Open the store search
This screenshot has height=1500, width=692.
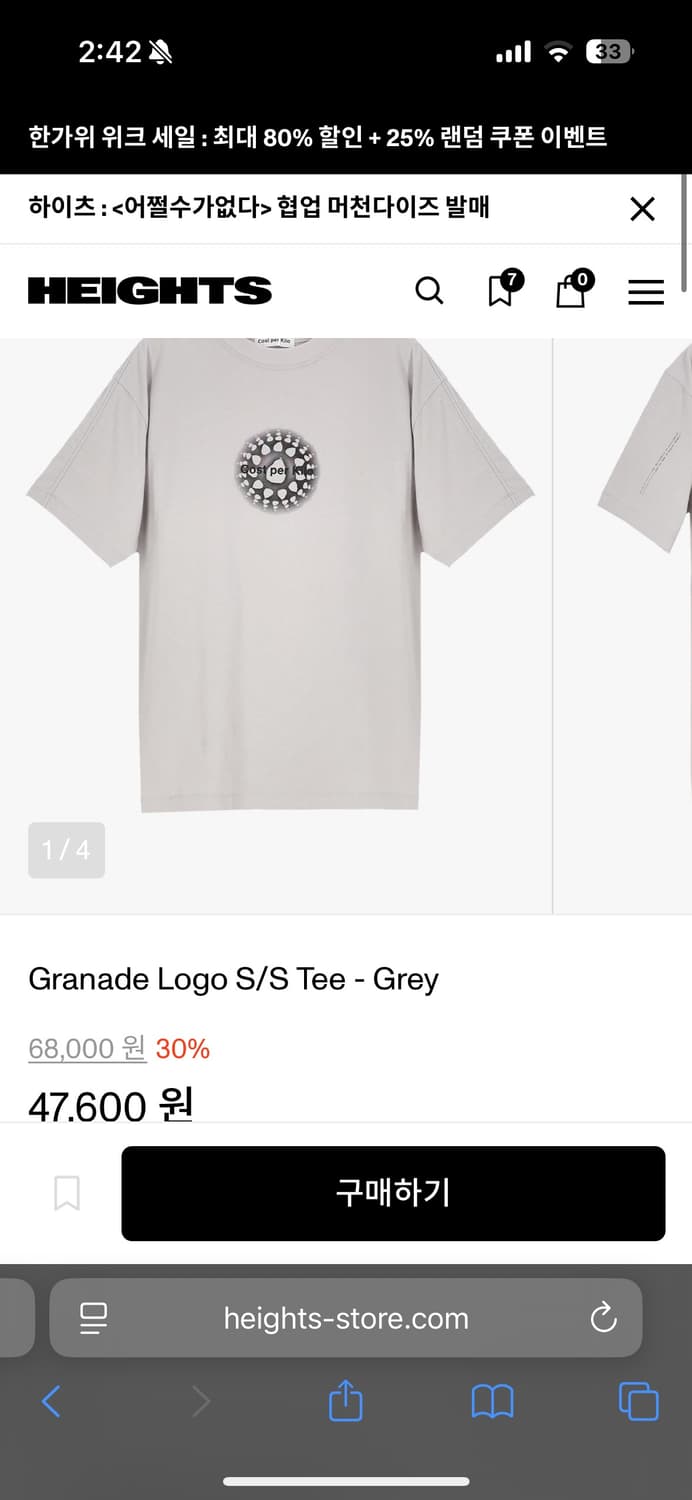(429, 291)
